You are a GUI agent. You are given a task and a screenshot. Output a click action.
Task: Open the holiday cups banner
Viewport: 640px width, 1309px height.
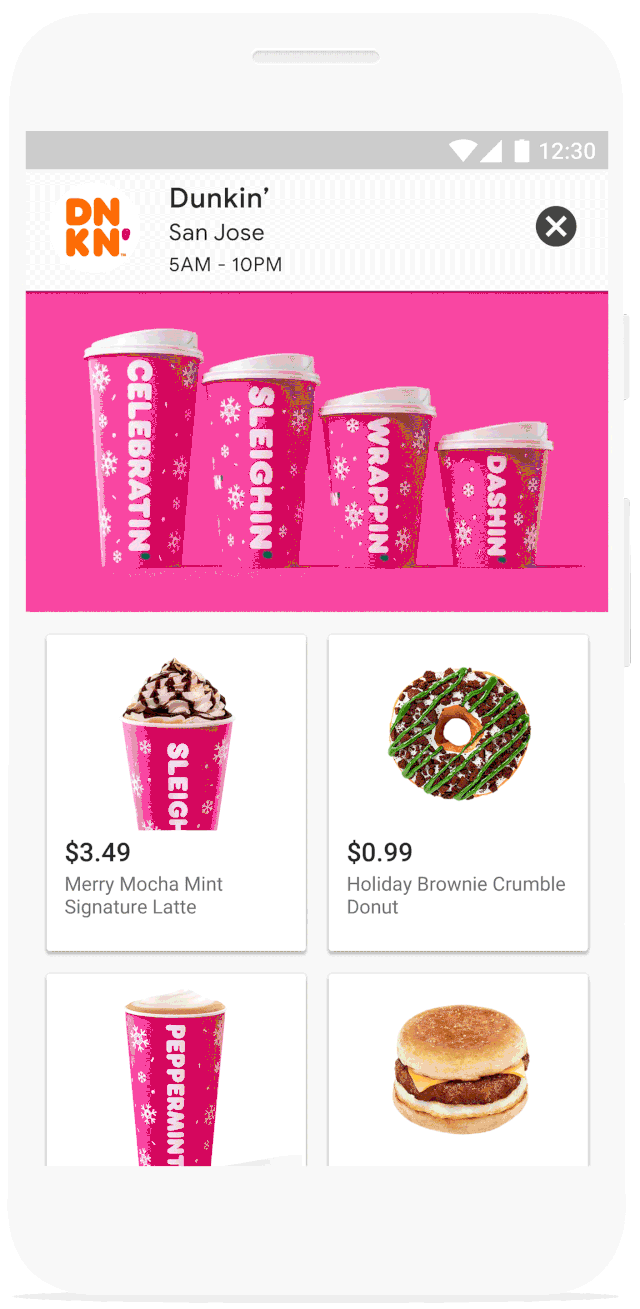point(316,451)
